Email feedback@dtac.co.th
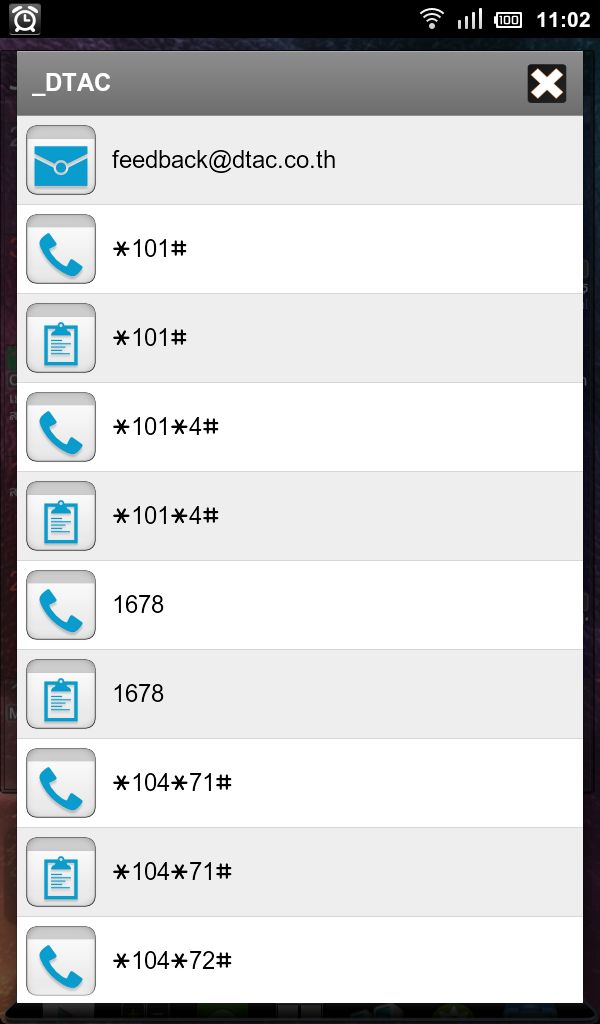This screenshot has height=1024, width=600. point(300,160)
